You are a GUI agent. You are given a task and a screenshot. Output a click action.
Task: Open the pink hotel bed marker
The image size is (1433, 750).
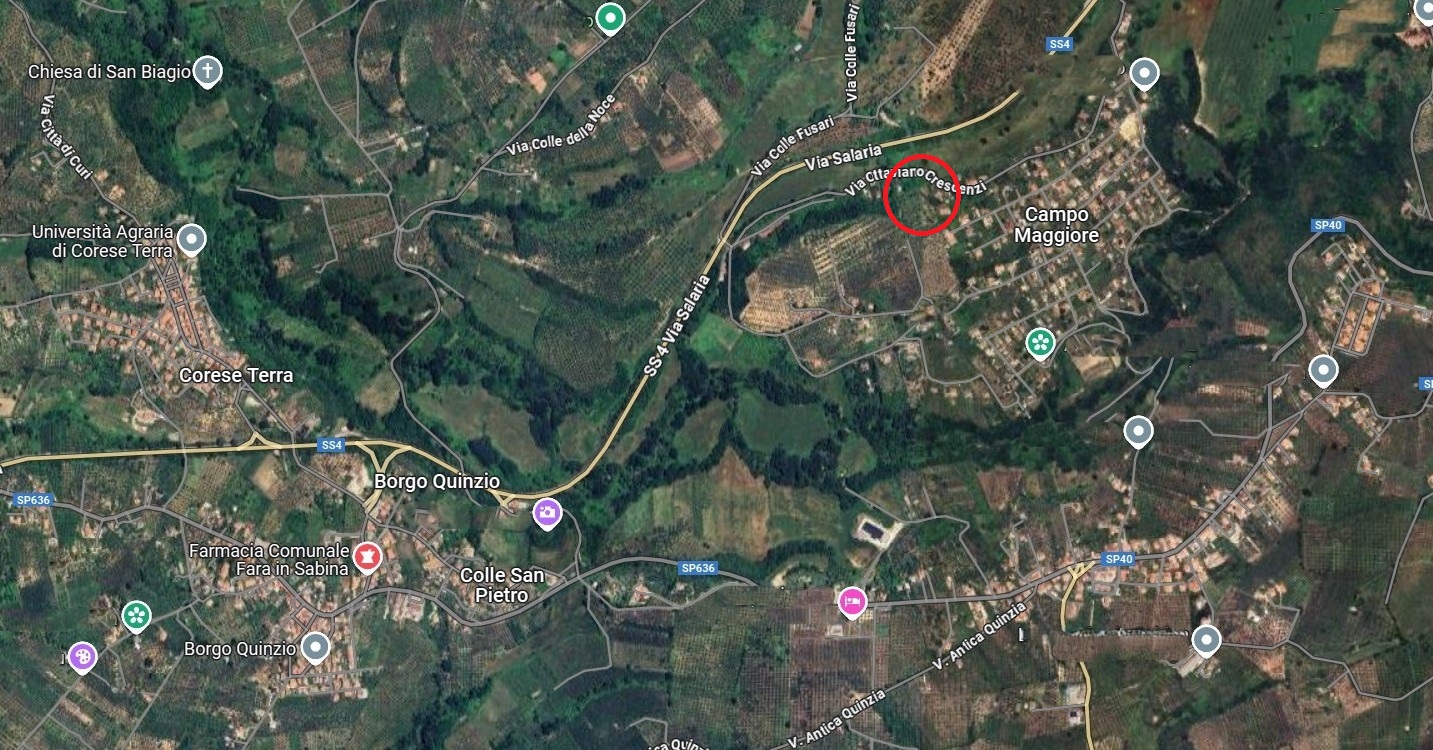850,601
